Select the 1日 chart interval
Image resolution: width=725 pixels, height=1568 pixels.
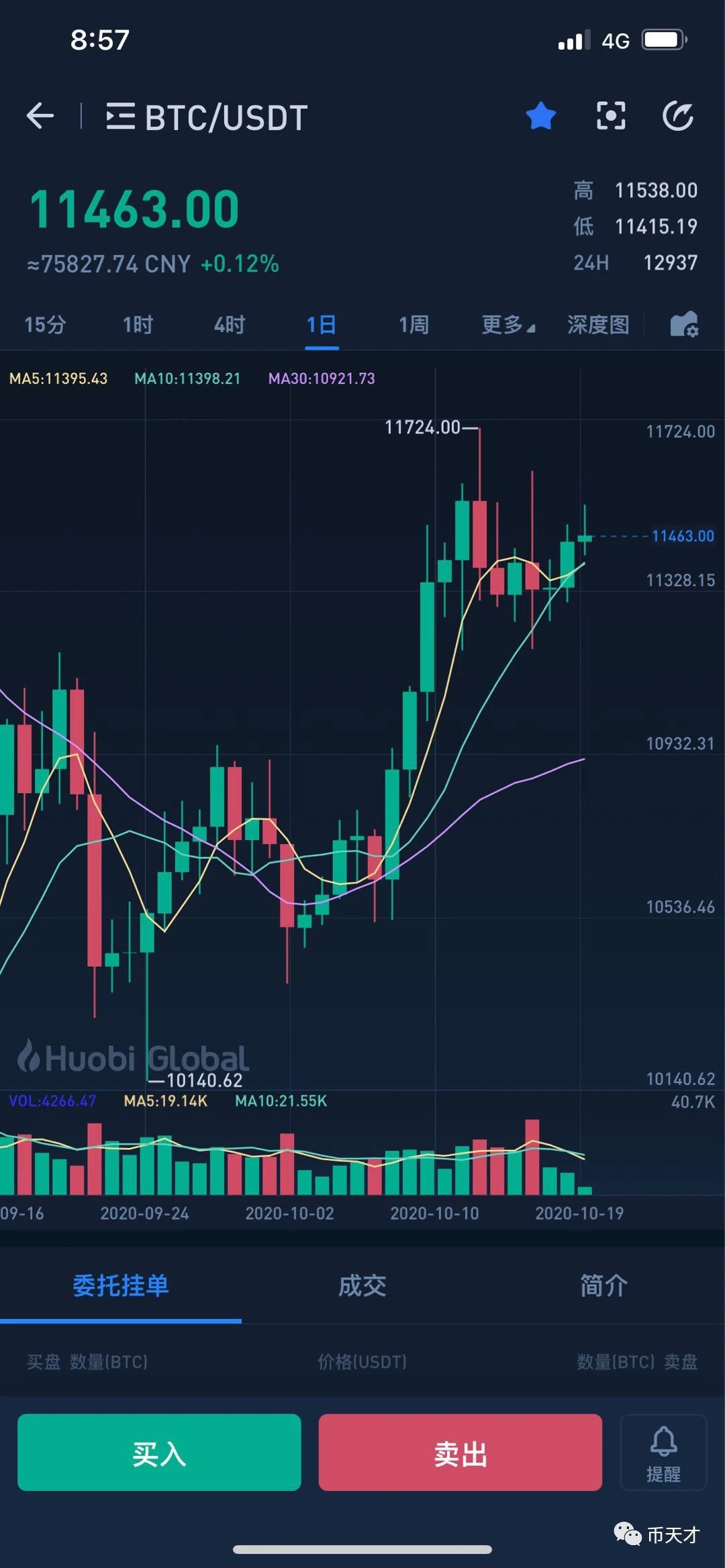pyautogui.click(x=322, y=325)
